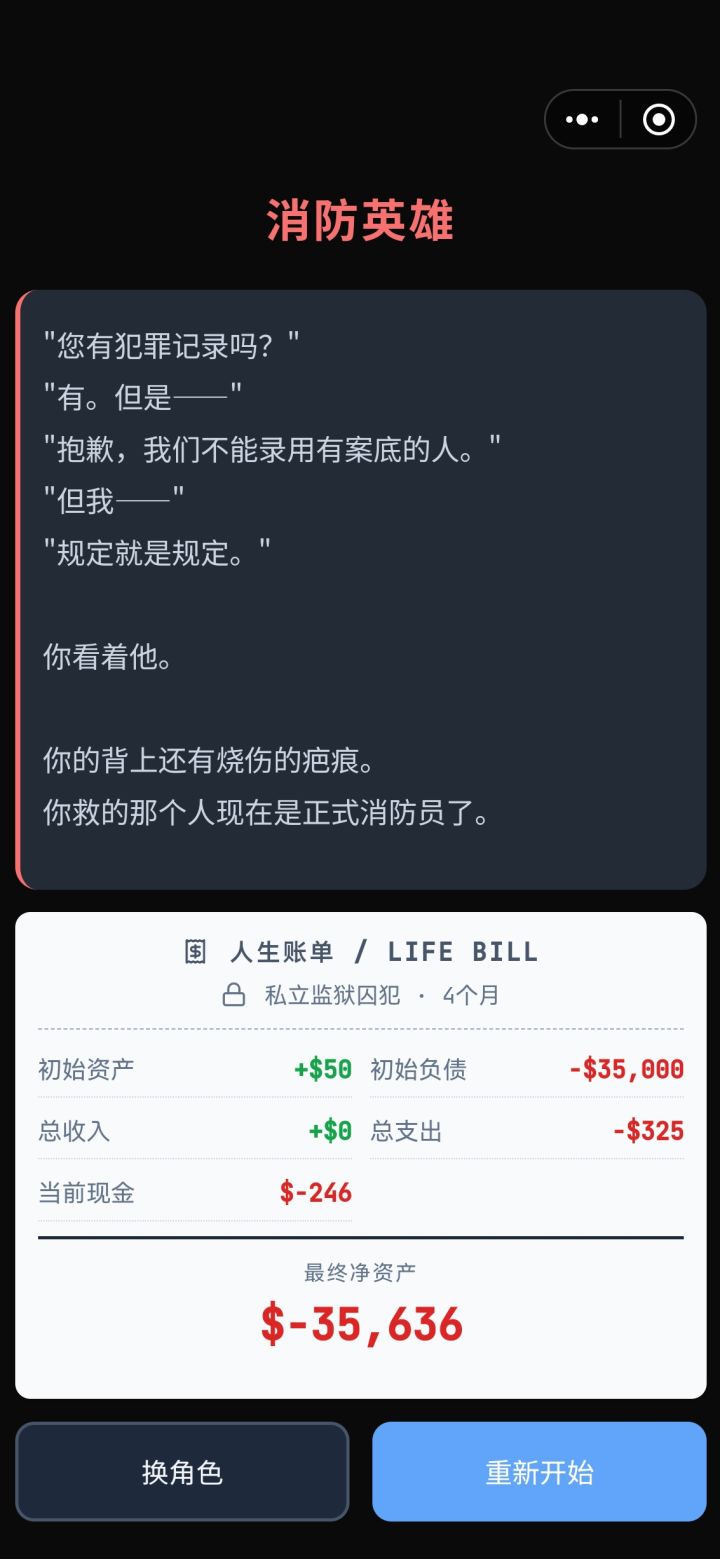Screen dimensions: 720x1559
Task: Click the dashed separator under LIFE BILL header
Action: 360,1026
